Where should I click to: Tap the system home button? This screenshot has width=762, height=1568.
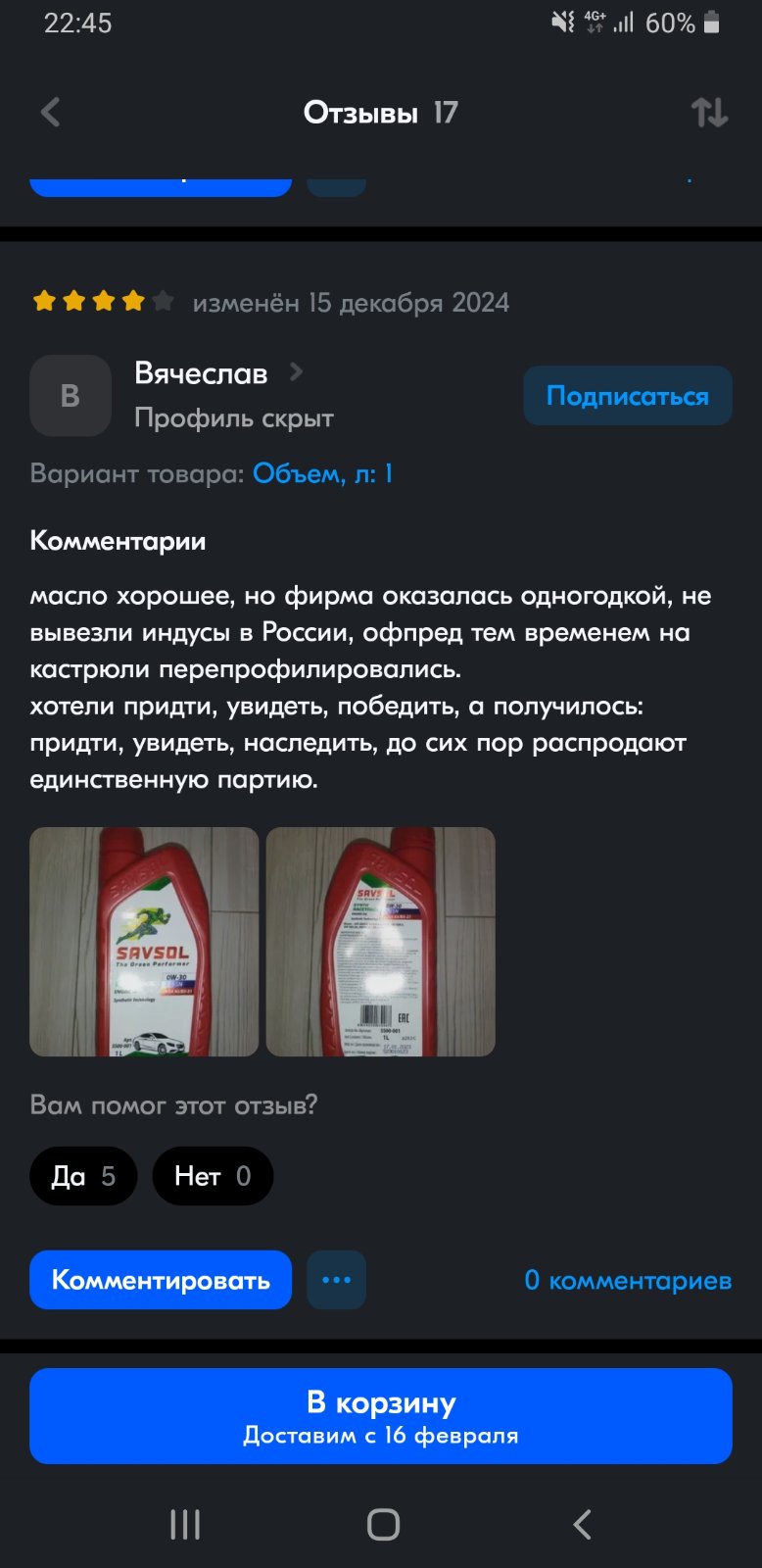[x=383, y=1524]
